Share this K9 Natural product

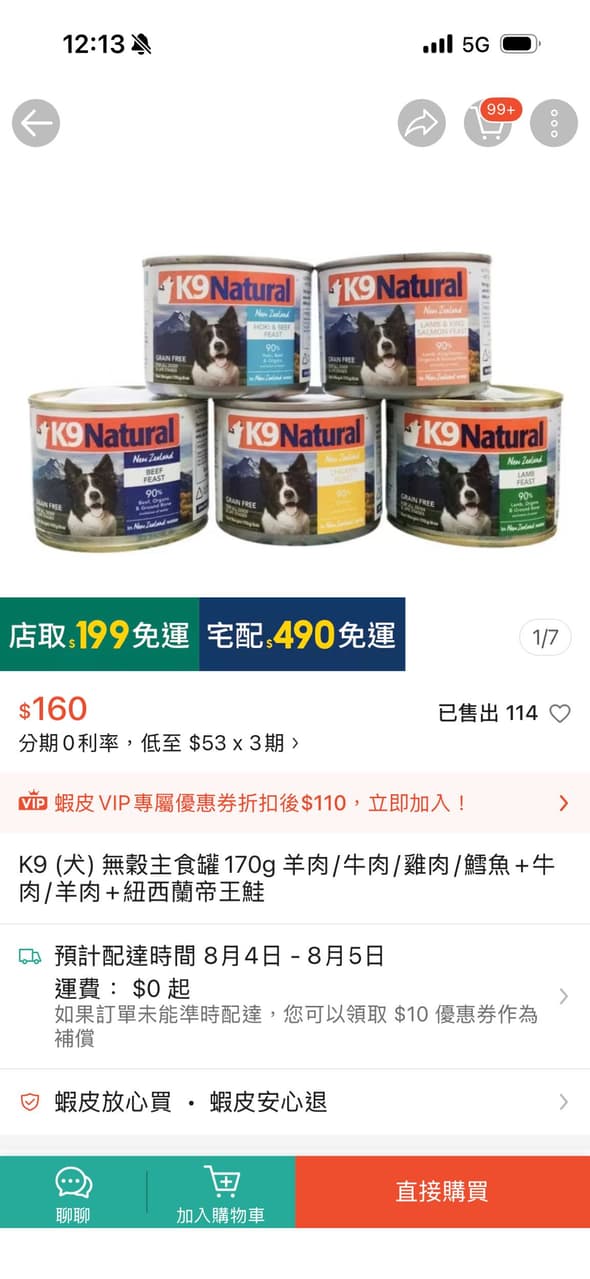coord(421,123)
